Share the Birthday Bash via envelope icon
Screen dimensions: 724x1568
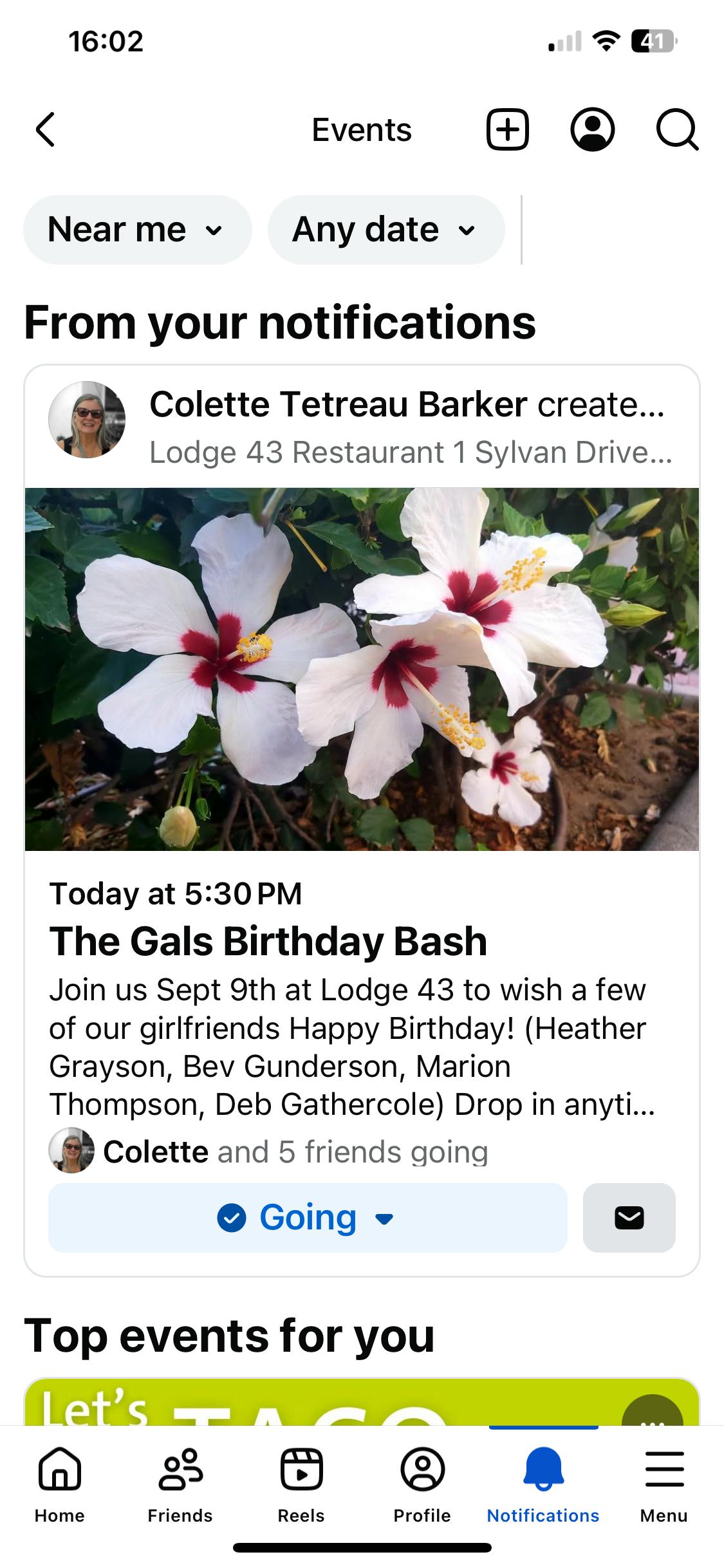[x=629, y=1218]
